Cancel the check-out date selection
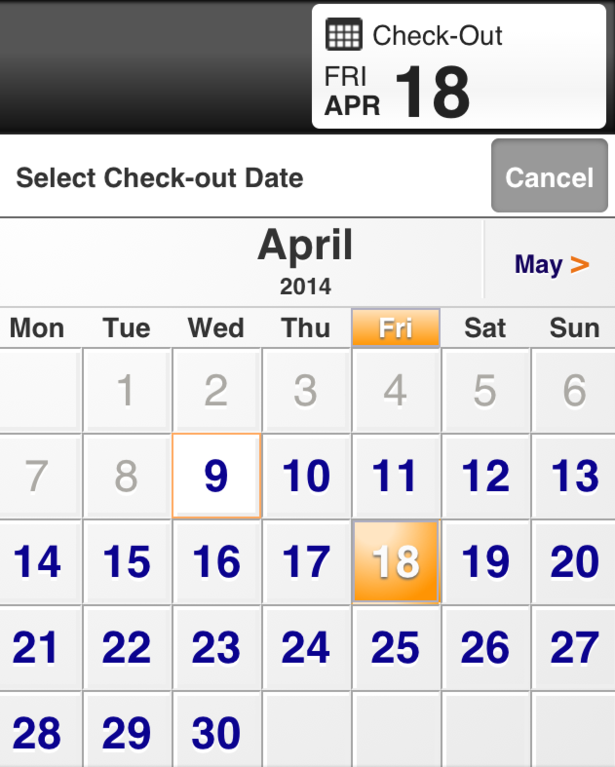The height and width of the screenshot is (767, 615). tap(549, 177)
